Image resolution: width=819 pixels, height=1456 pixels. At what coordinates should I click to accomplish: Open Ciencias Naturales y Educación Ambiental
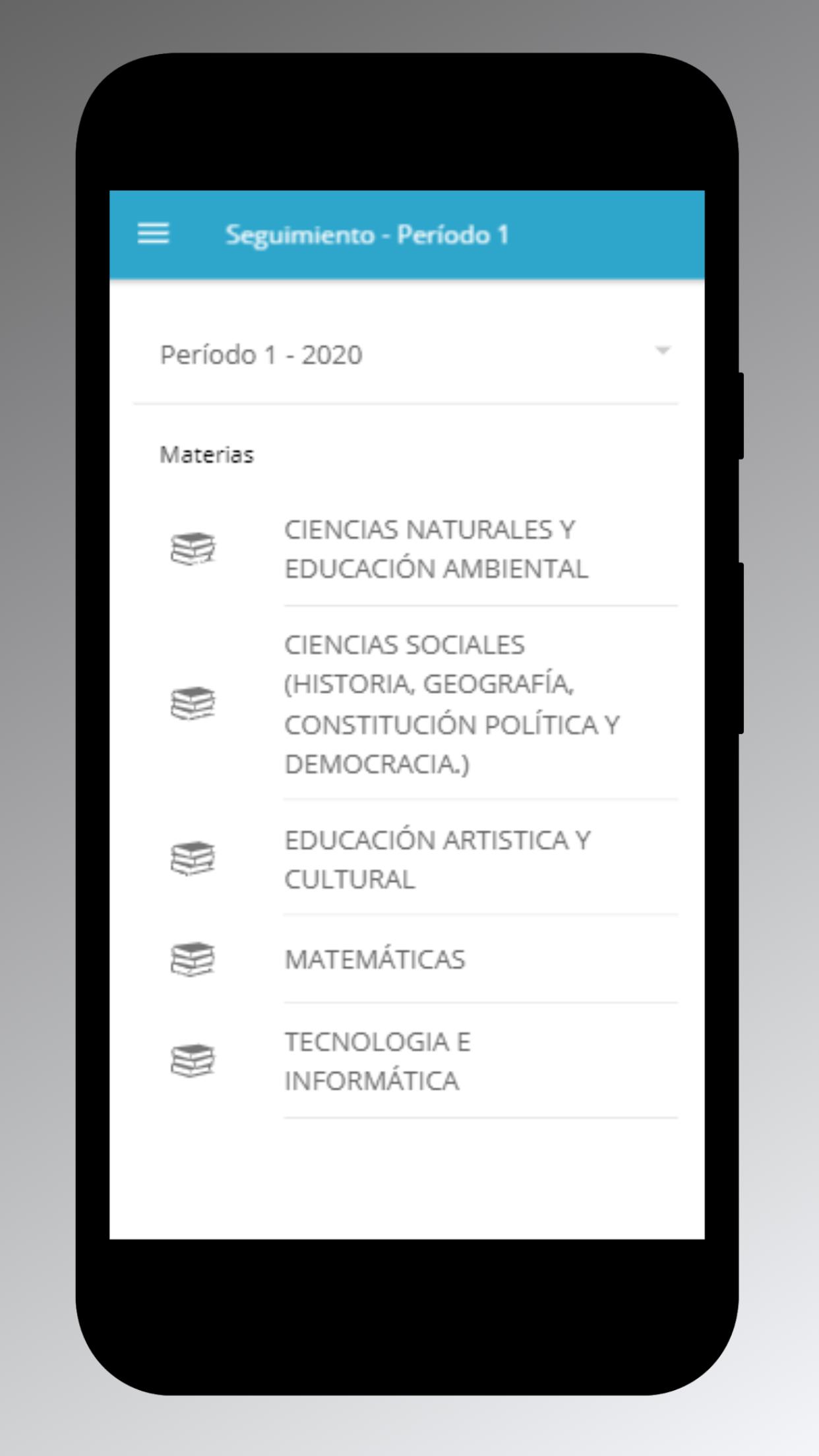406,549
